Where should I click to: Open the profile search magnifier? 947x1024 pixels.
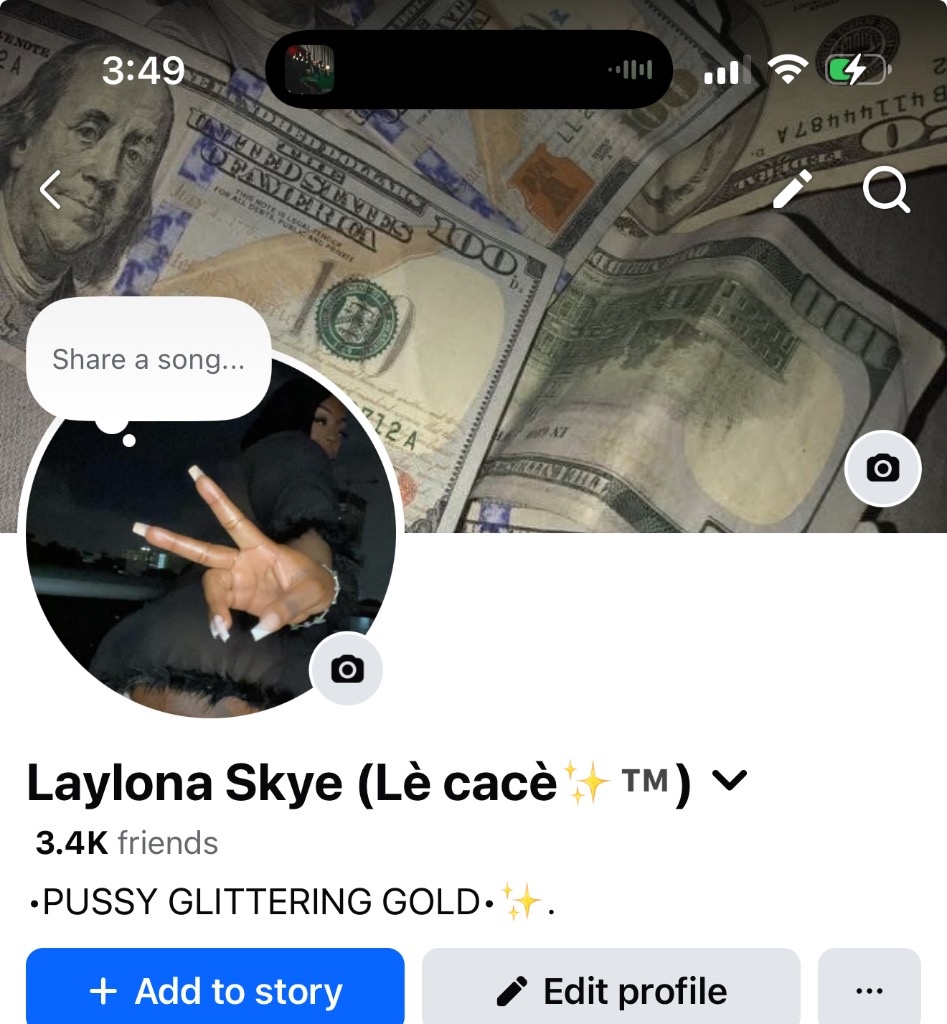click(885, 189)
